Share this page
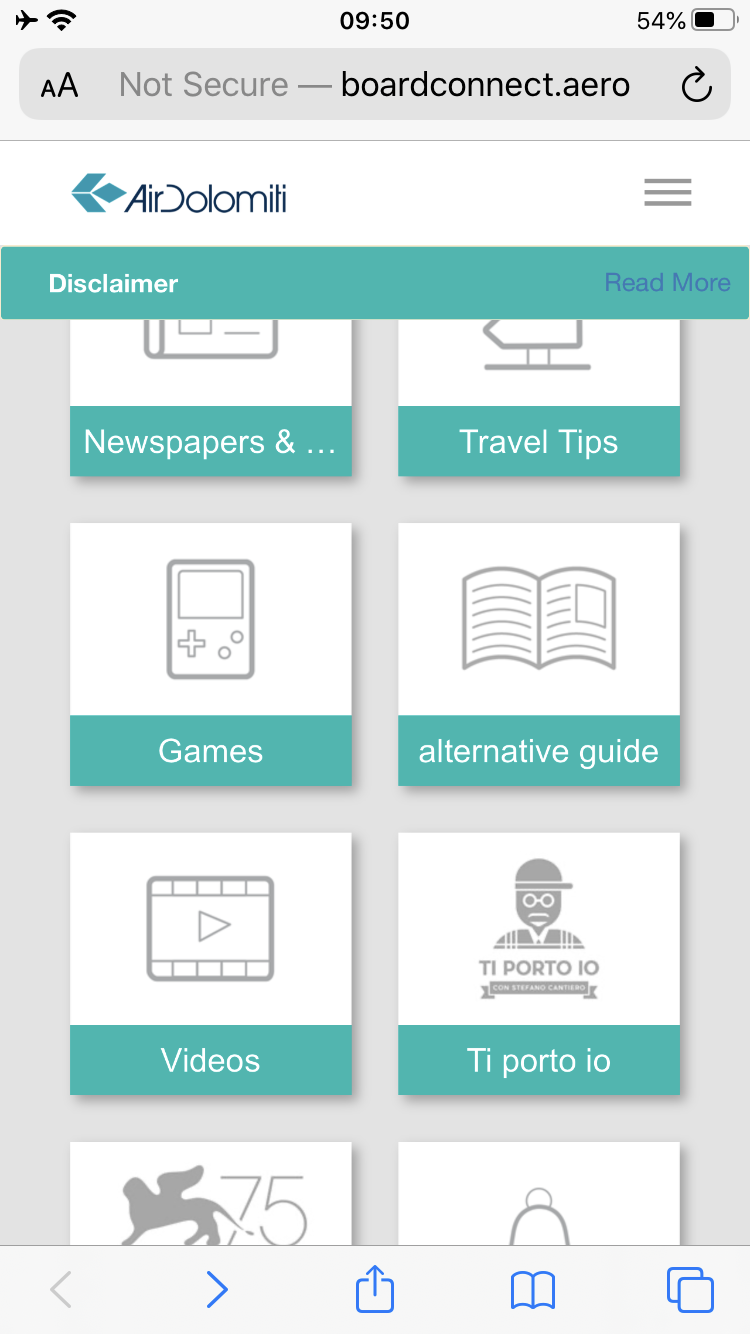750x1334 pixels. (x=375, y=1288)
